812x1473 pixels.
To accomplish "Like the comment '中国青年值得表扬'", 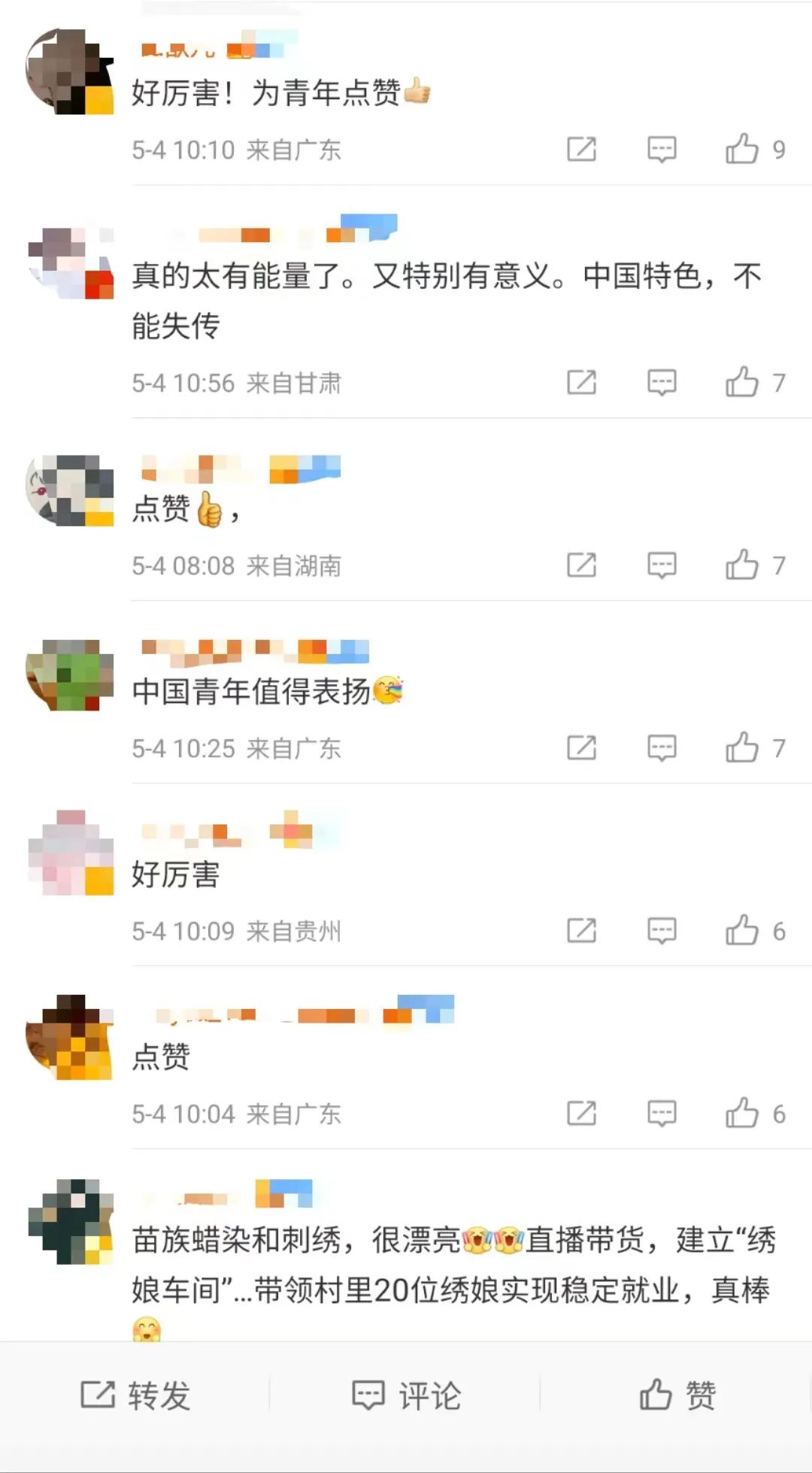I will tap(741, 747).
